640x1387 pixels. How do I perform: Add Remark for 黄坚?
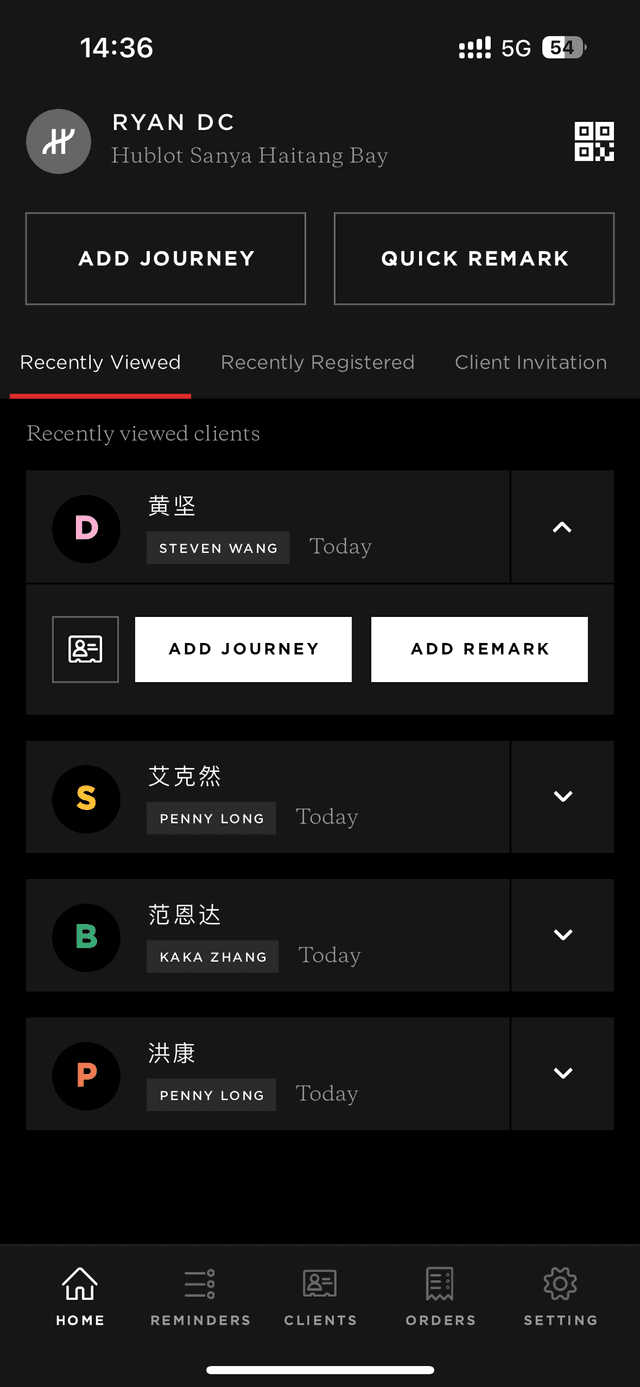[479, 649]
